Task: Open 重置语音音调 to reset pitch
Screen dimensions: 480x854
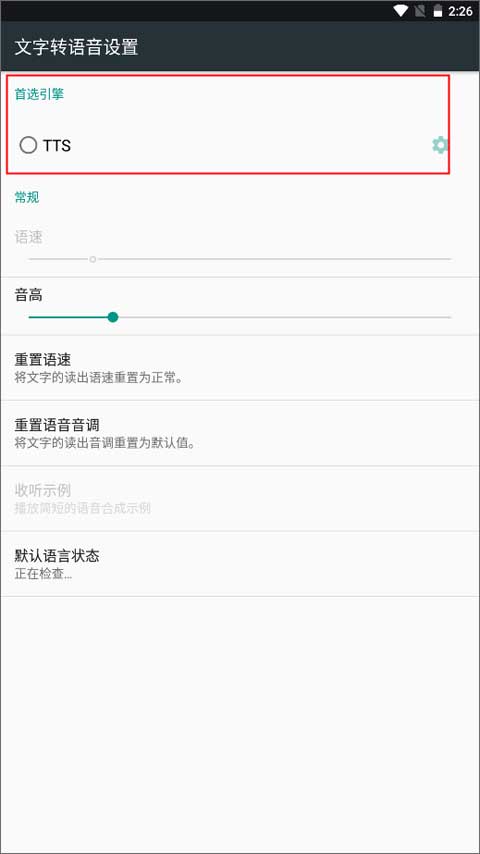Action: [240, 434]
